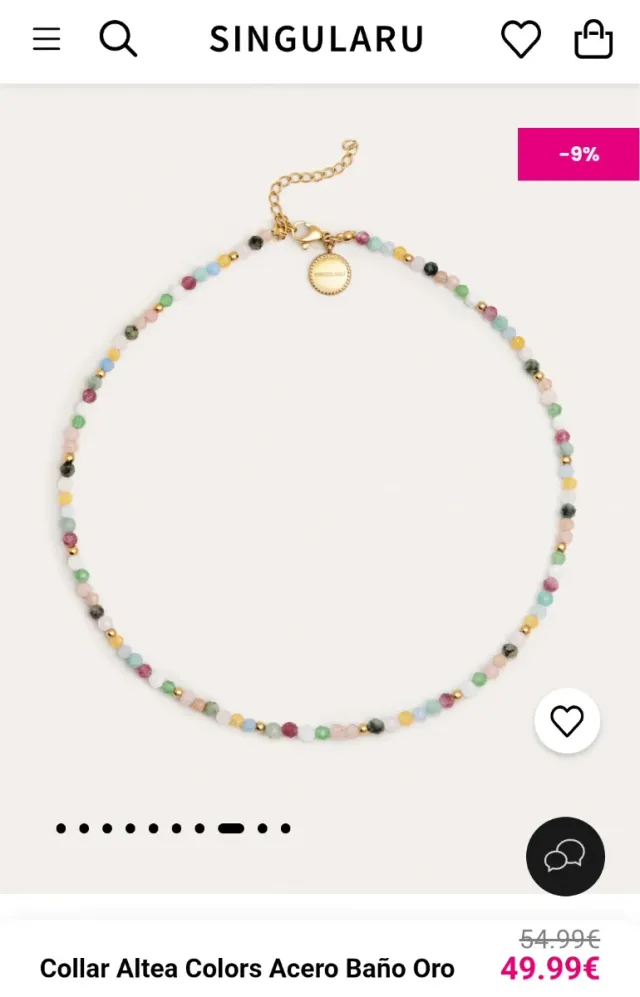The image size is (640, 997).
Task: Open the chat support bubble
Action: click(x=565, y=856)
